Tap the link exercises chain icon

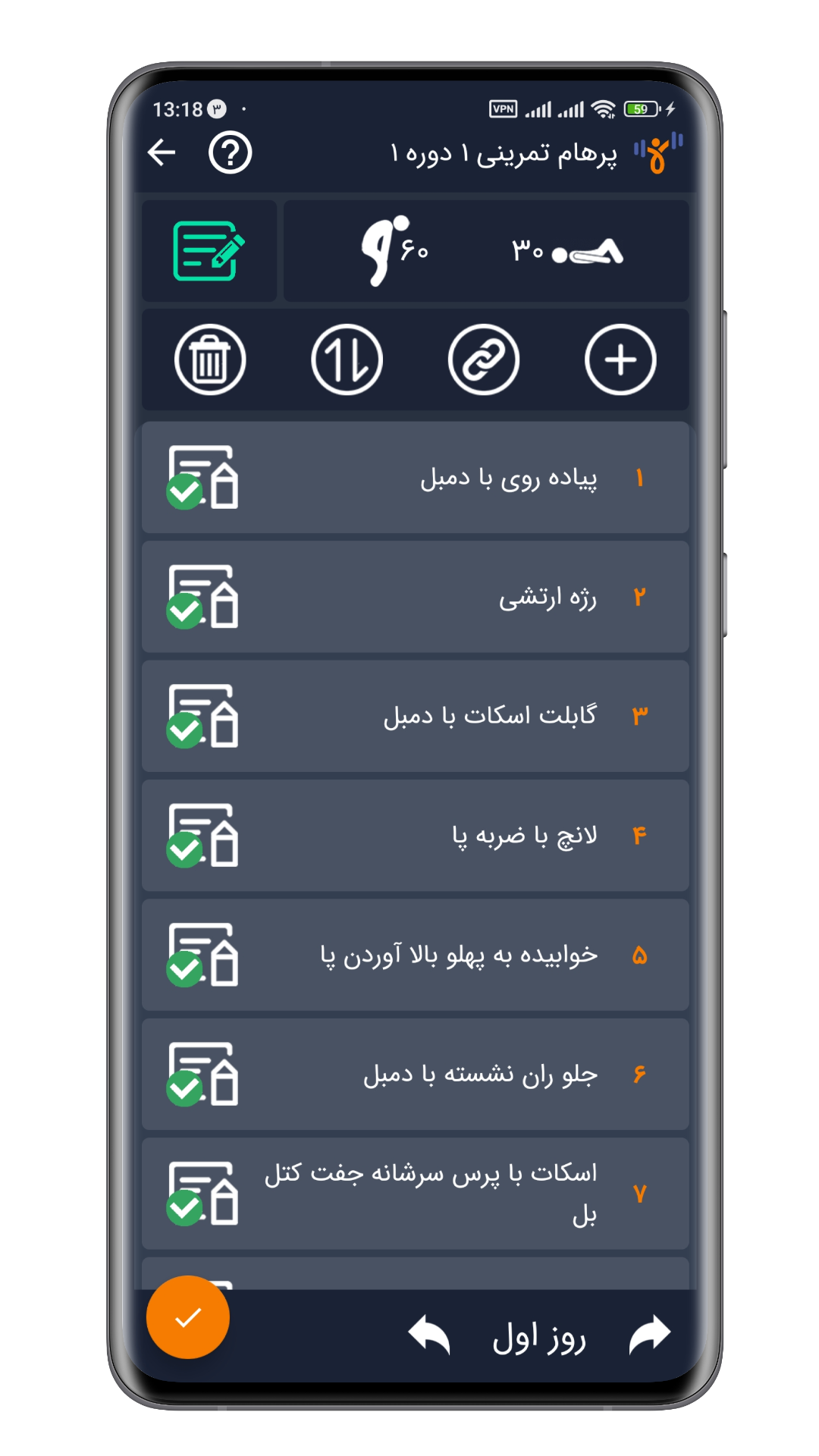[x=483, y=359]
